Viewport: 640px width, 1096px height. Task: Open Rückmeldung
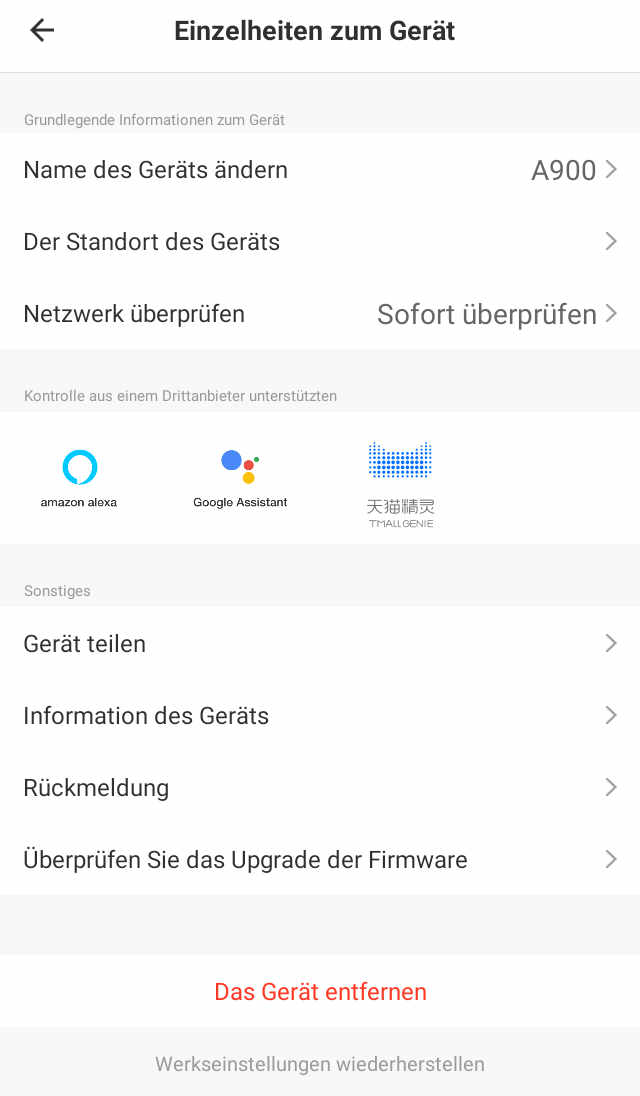(x=320, y=788)
